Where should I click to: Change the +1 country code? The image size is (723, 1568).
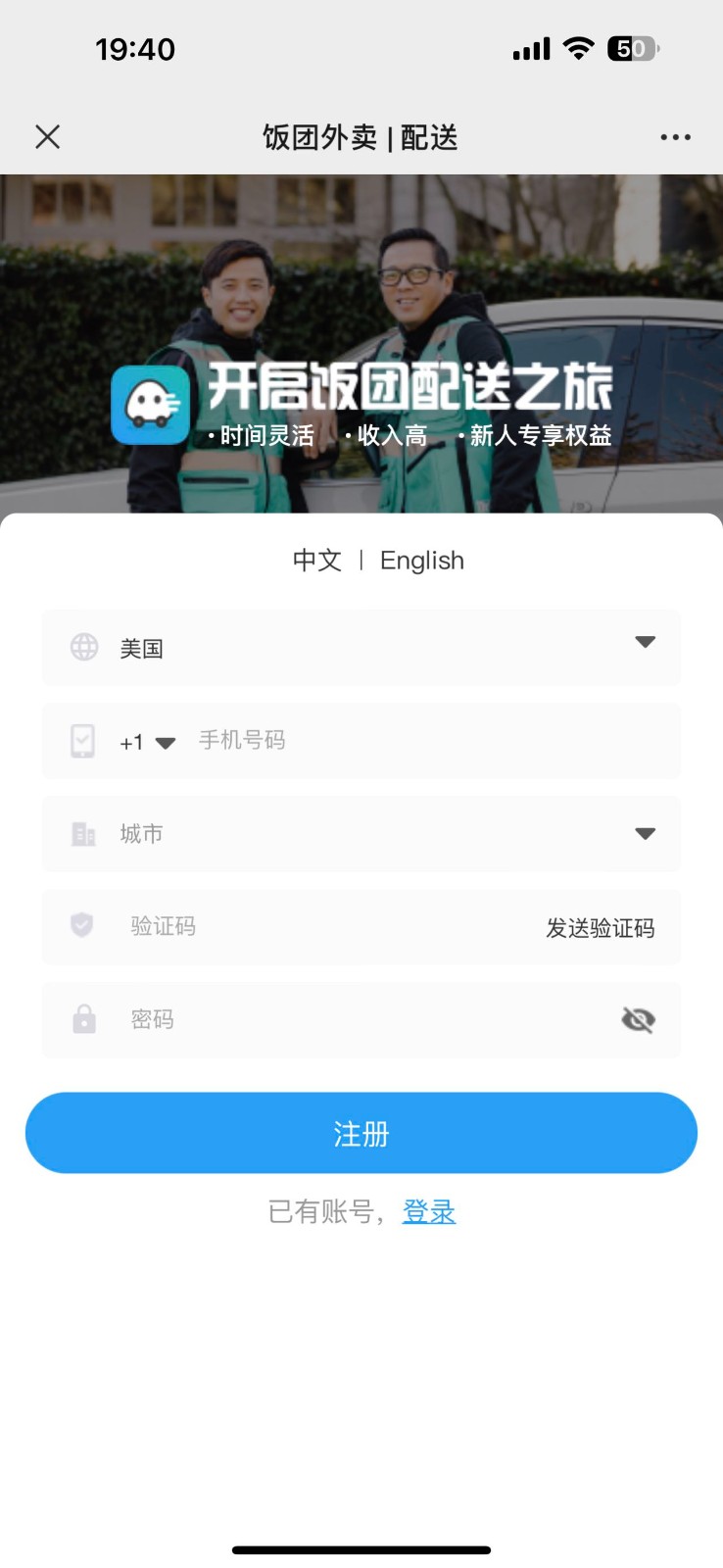pos(147,743)
